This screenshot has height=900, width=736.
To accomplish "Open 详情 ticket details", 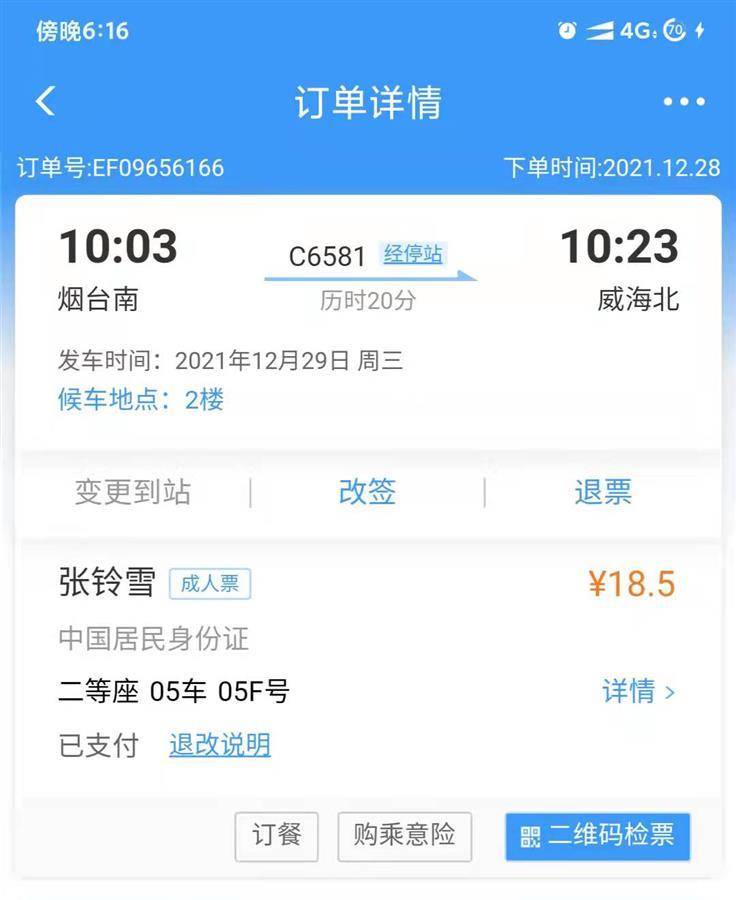I will (638, 691).
